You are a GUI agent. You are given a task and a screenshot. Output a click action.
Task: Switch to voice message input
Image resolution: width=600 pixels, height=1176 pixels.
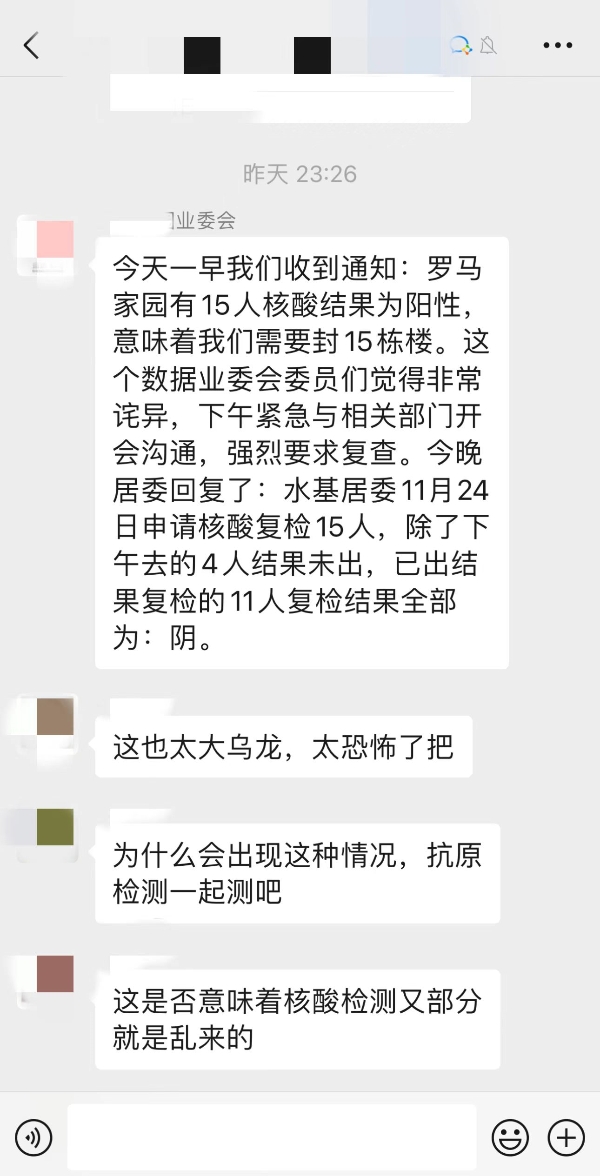(35, 1137)
